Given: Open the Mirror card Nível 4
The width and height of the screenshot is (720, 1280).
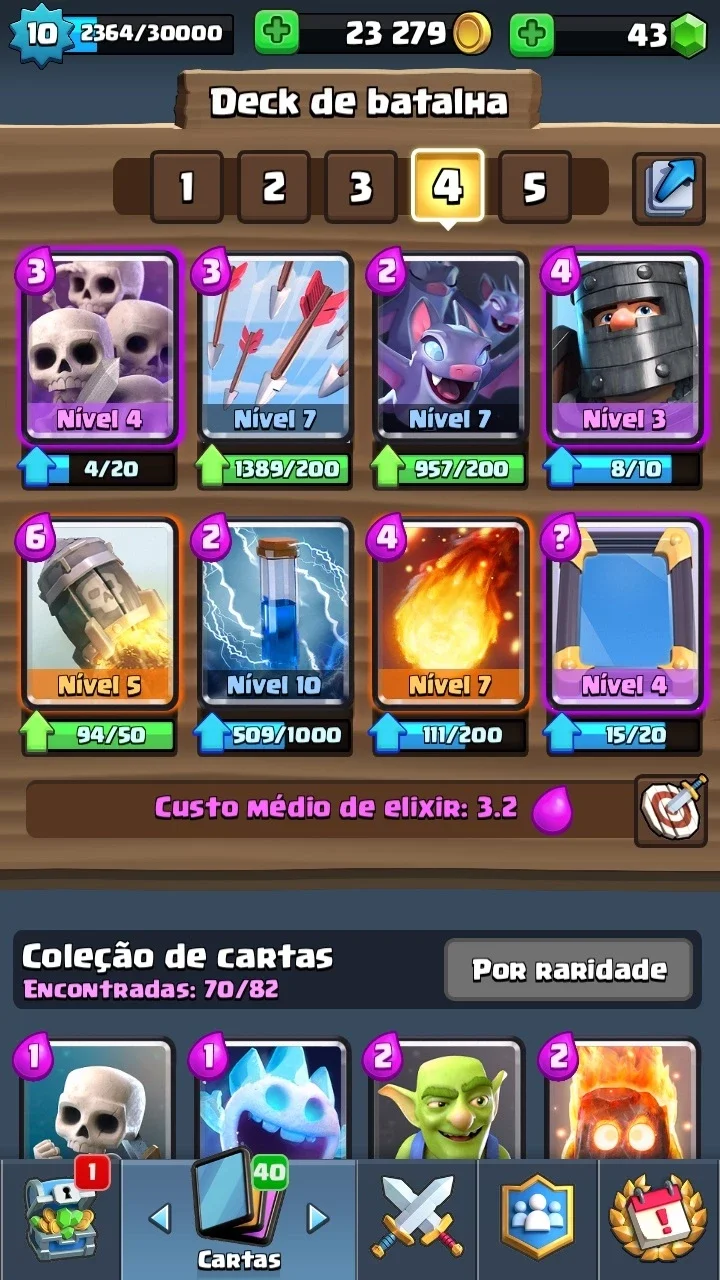Looking at the screenshot, I should coord(623,614).
